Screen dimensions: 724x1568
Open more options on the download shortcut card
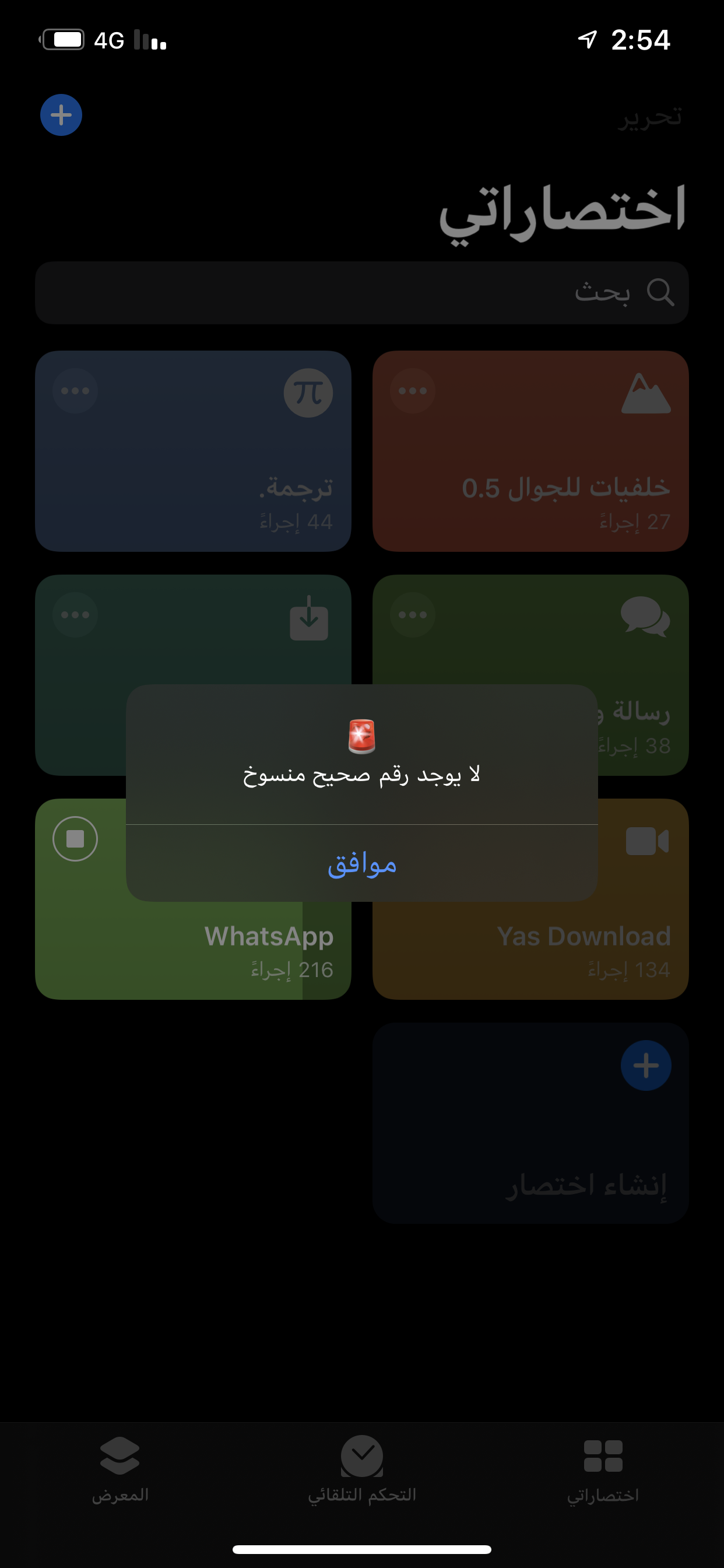pyautogui.click(x=75, y=615)
